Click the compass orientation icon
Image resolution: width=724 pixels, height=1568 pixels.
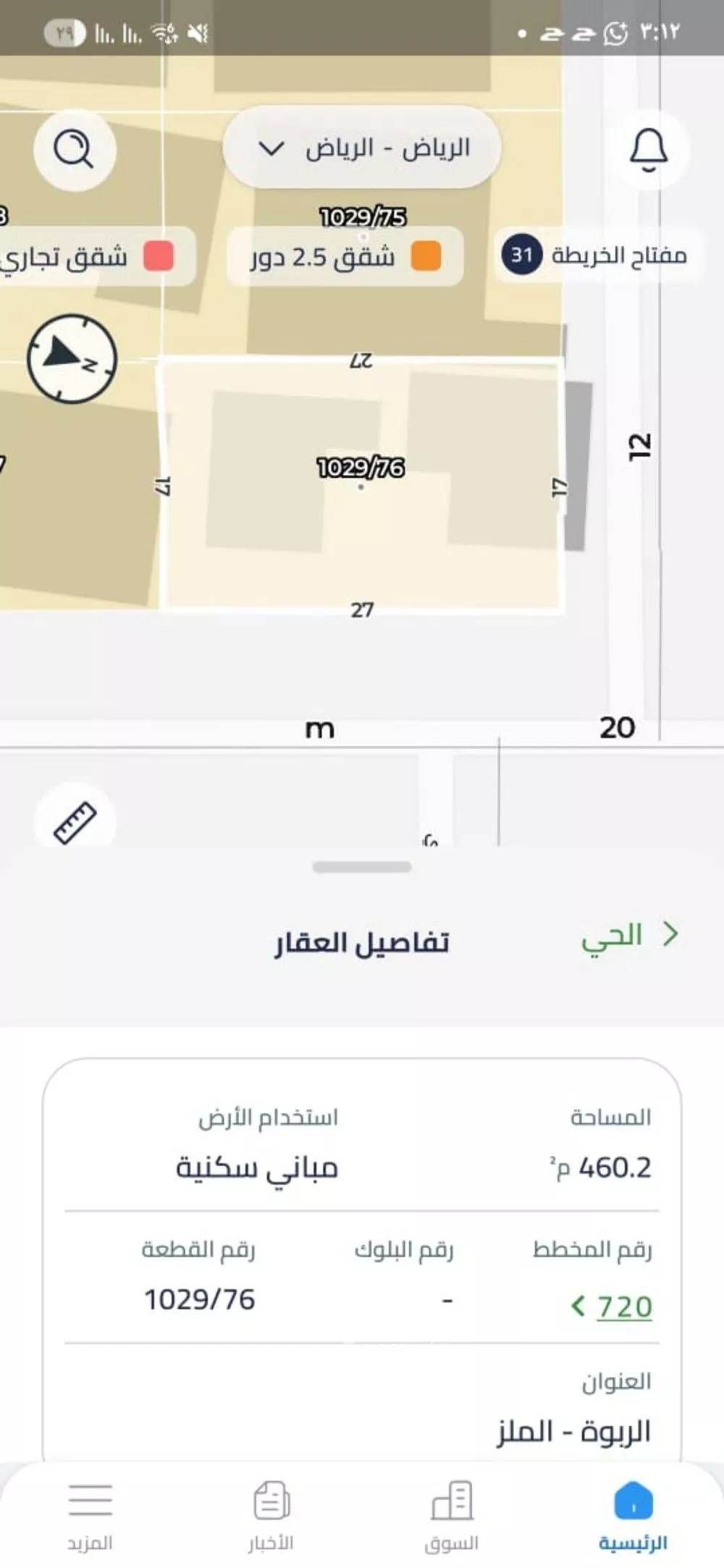[71, 358]
